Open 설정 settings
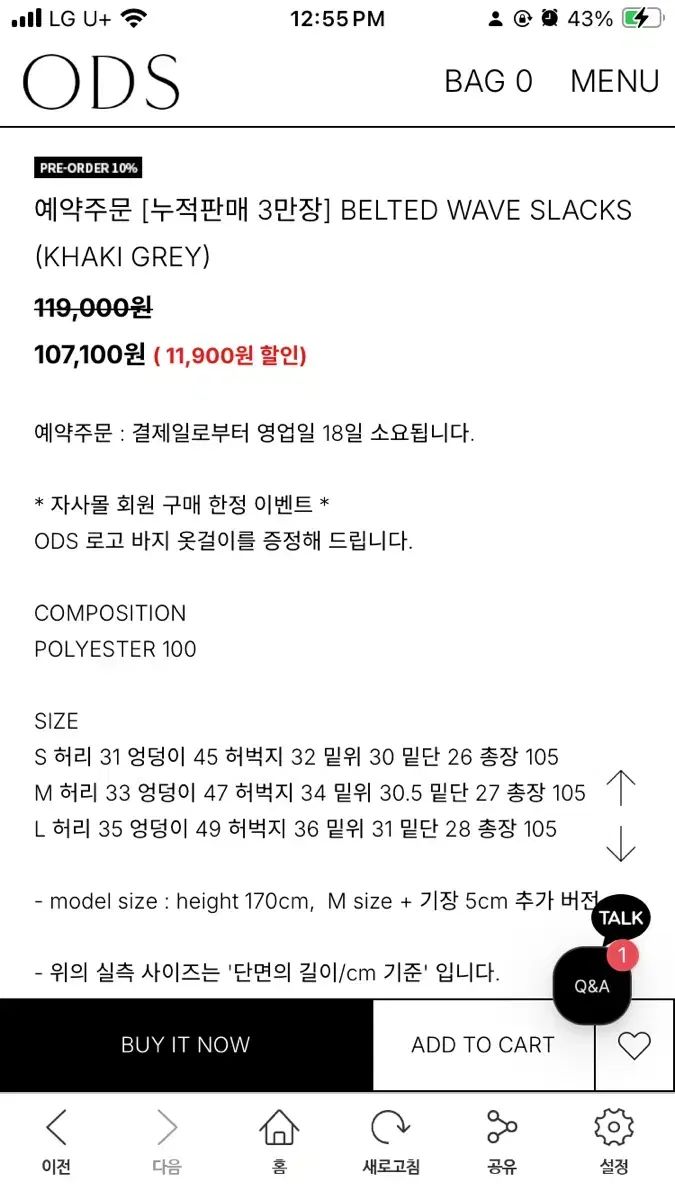Screen dimensions: 675x1200 click(x=614, y=1142)
